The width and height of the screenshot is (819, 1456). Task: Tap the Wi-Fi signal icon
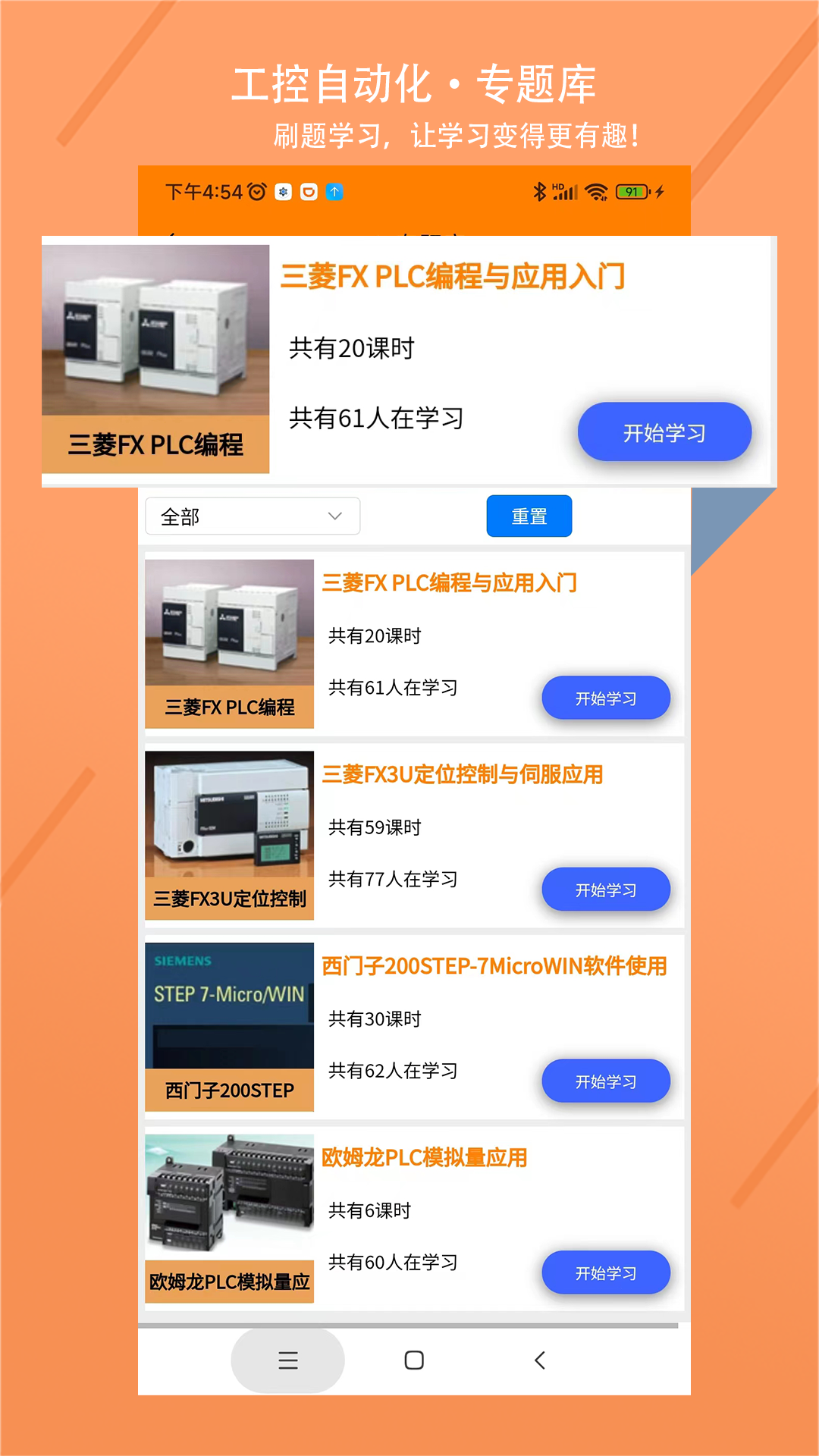coord(598,192)
